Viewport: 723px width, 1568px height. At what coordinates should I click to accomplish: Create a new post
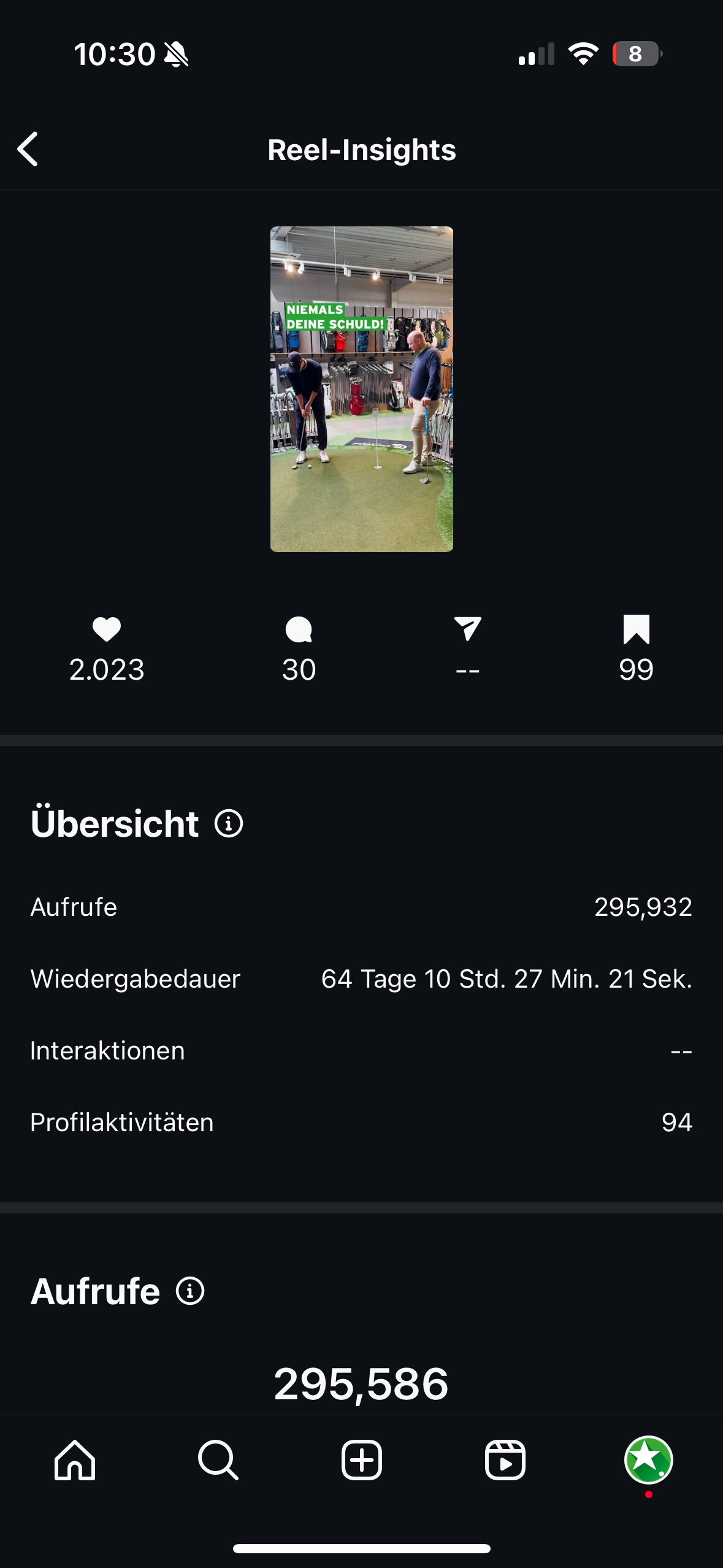tap(361, 1460)
